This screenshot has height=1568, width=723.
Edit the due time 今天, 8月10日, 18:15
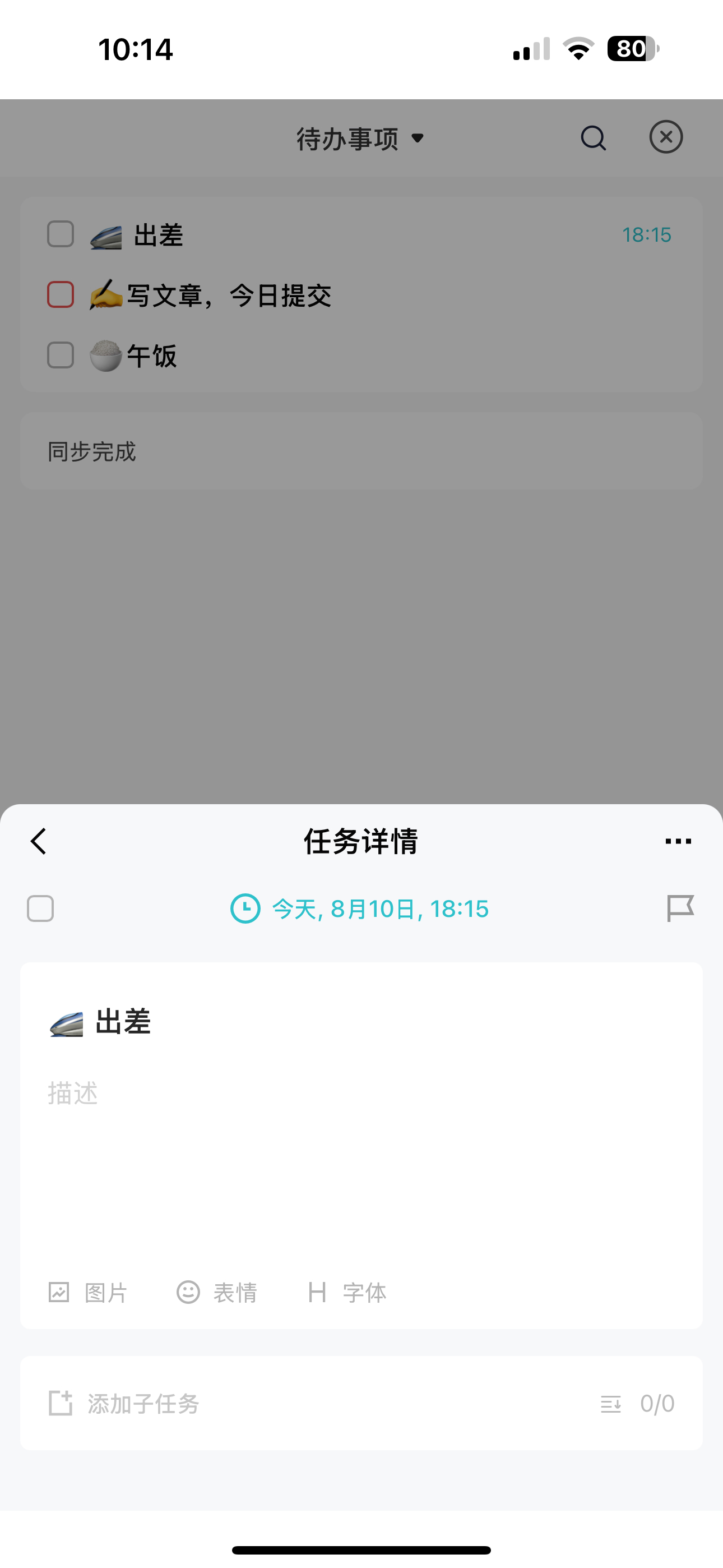pyautogui.click(x=360, y=909)
